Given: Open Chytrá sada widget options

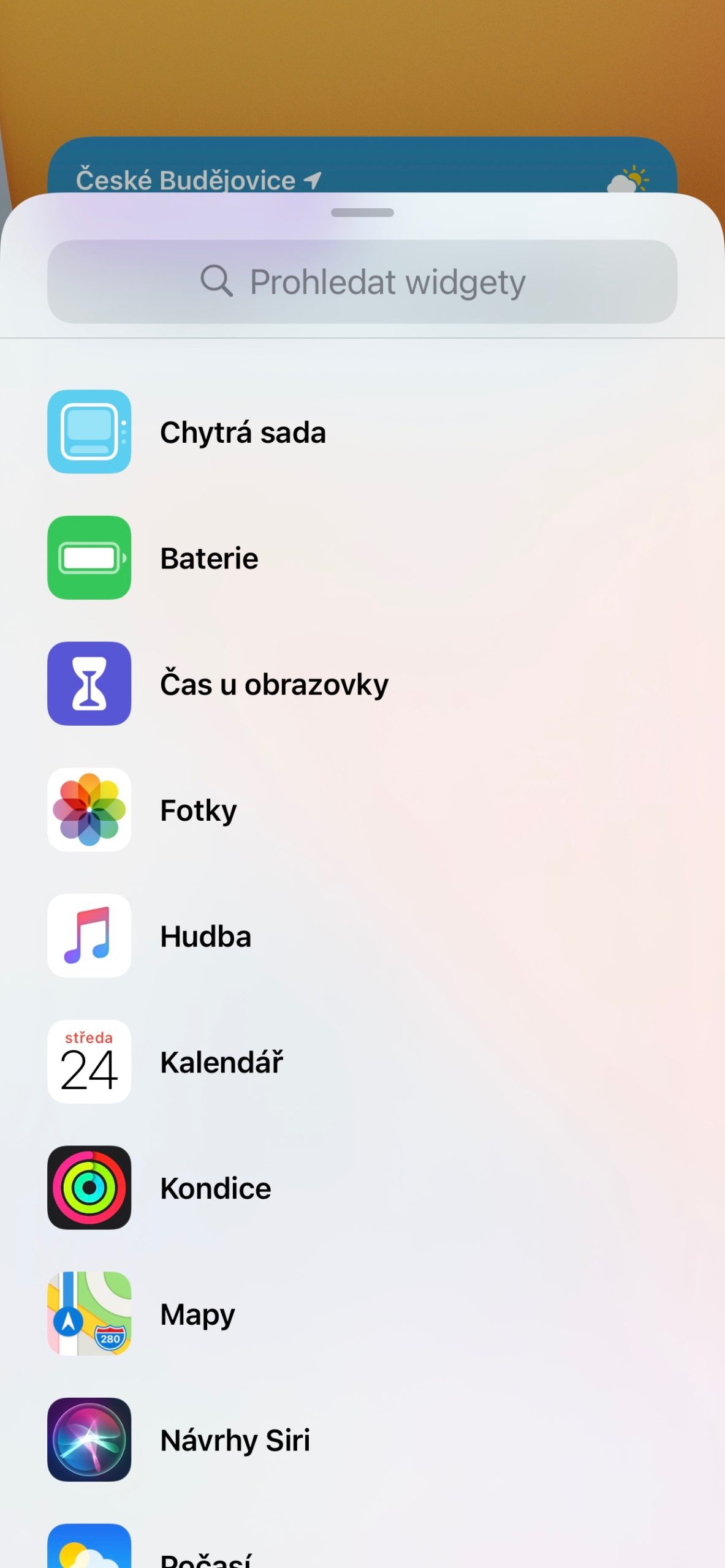Looking at the screenshot, I should 242,432.
